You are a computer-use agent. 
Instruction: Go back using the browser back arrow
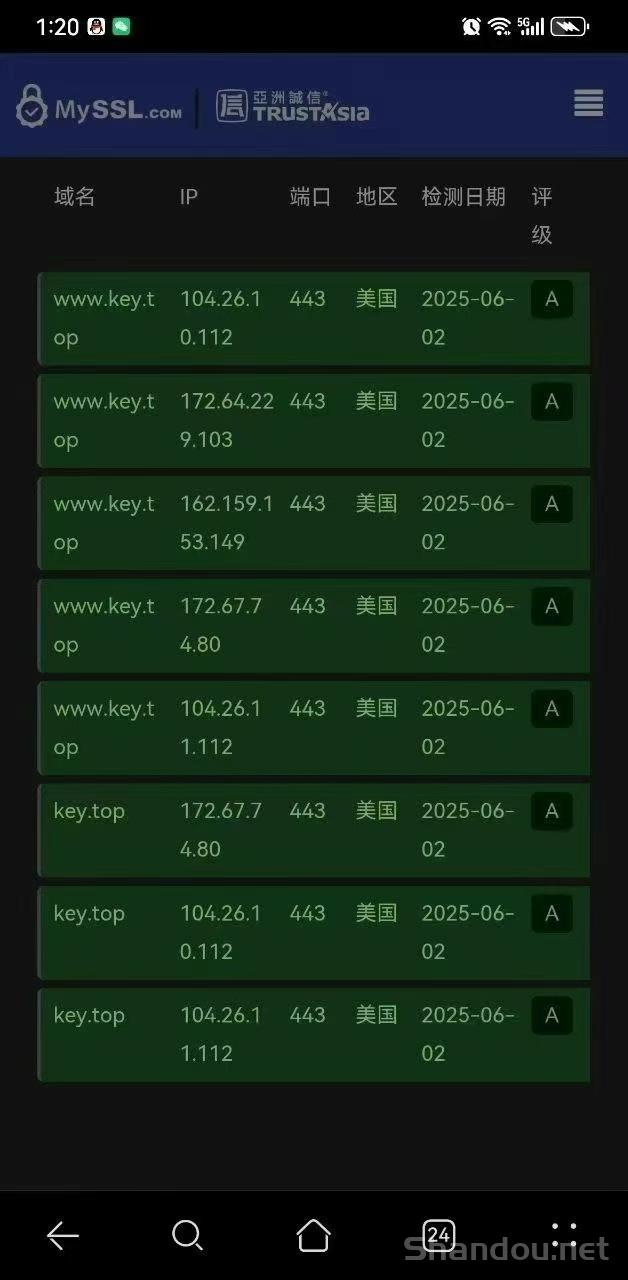click(x=63, y=1236)
